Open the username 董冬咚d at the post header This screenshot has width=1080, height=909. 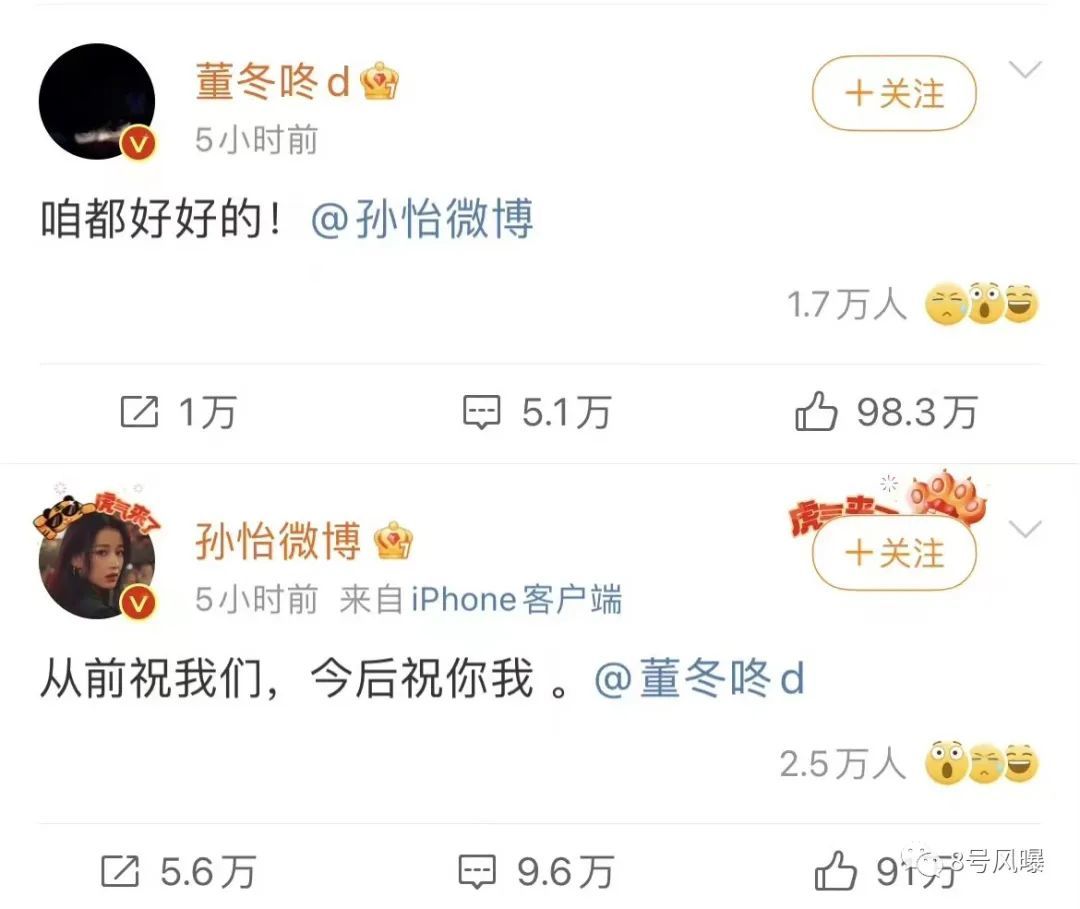pos(272,83)
